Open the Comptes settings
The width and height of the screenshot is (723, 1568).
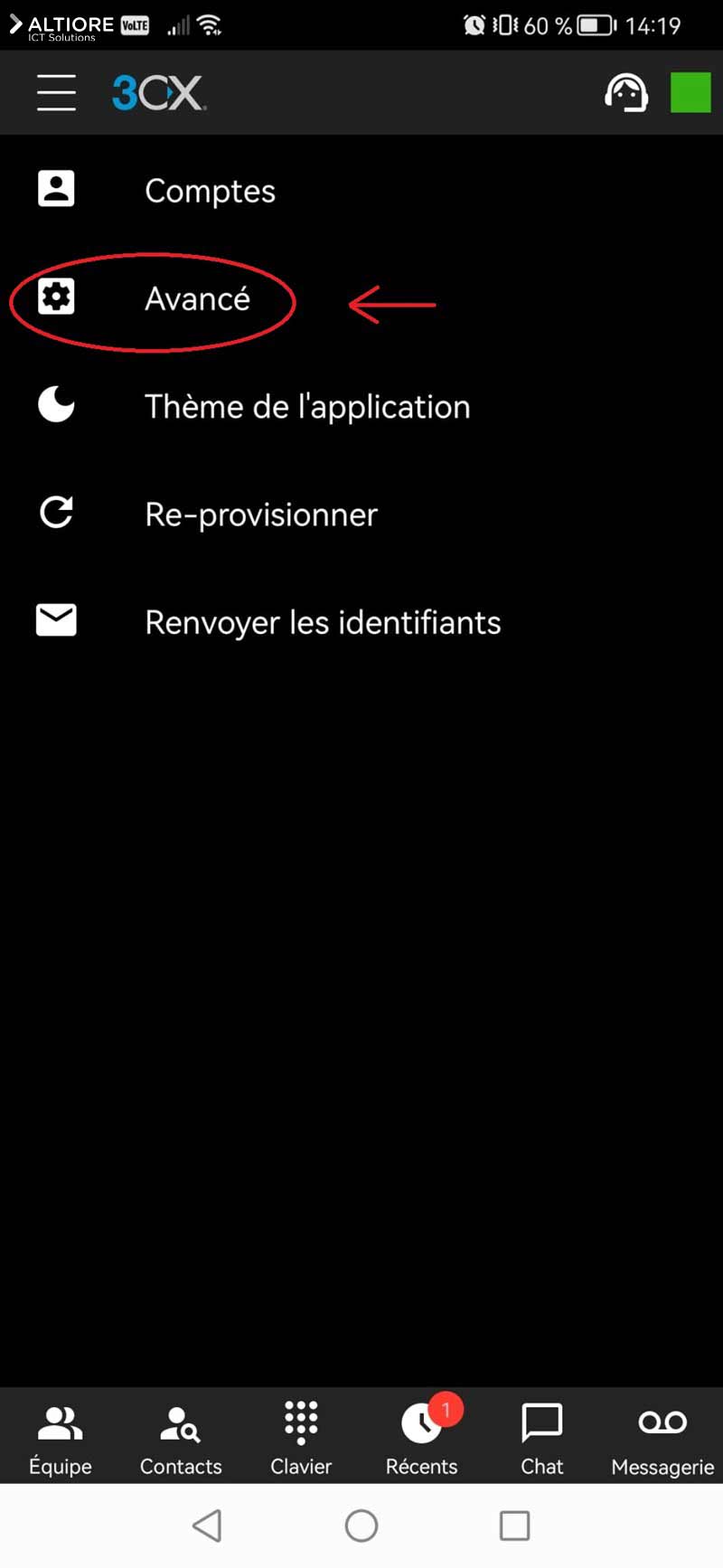pyautogui.click(x=210, y=191)
